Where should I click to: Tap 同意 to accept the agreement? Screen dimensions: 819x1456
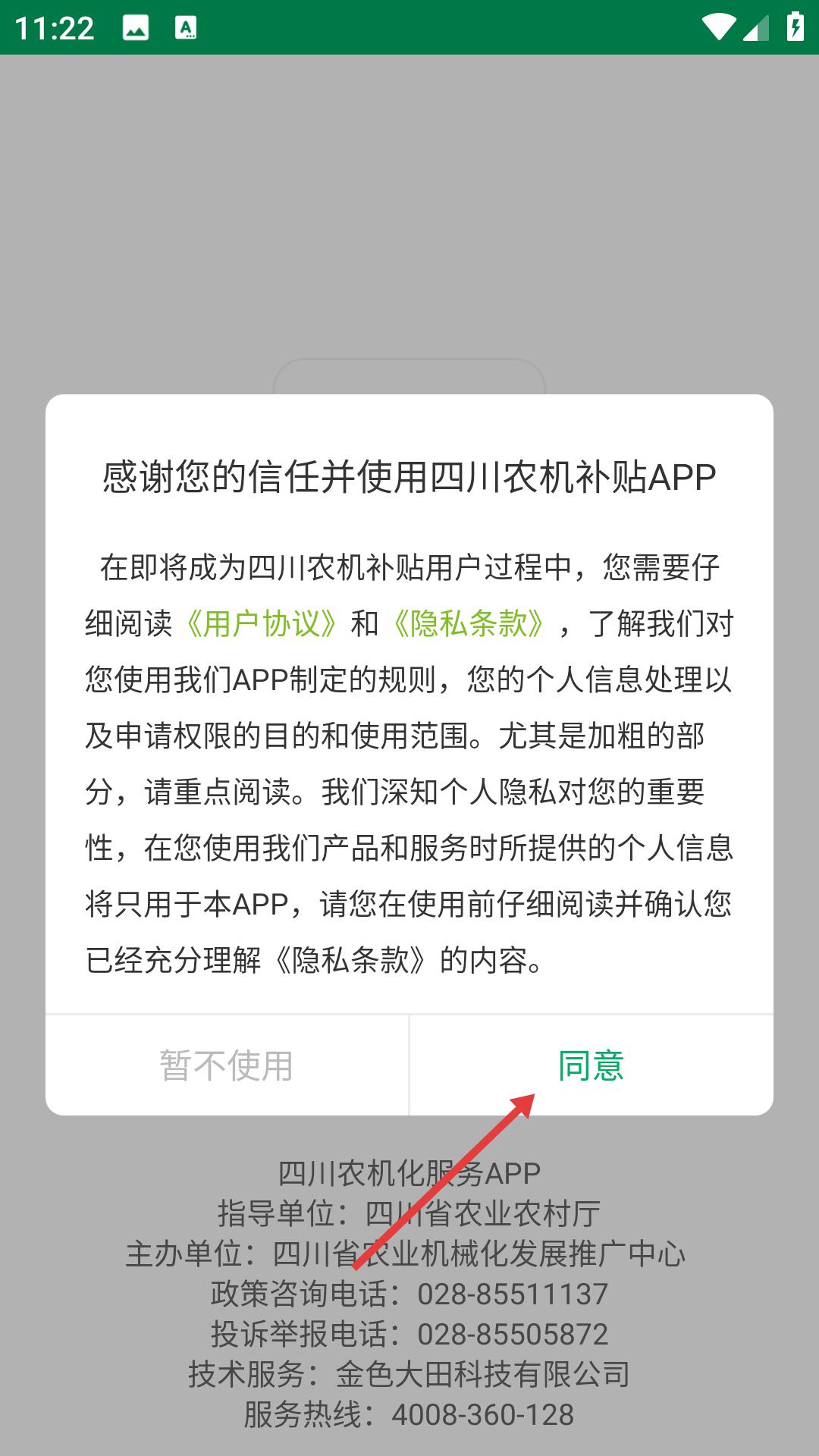point(591,1065)
